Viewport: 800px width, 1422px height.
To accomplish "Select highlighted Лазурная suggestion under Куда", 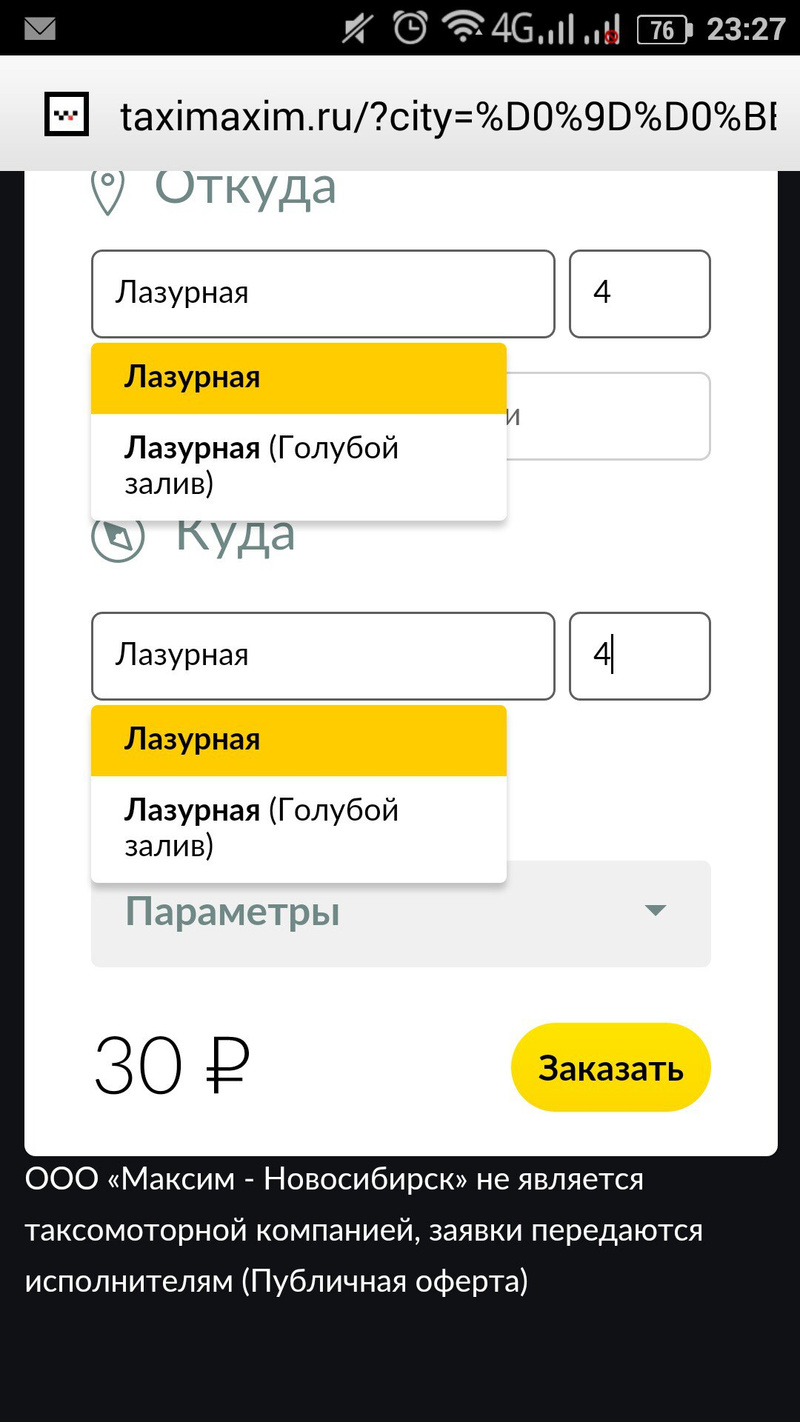I will click(x=298, y=740).
